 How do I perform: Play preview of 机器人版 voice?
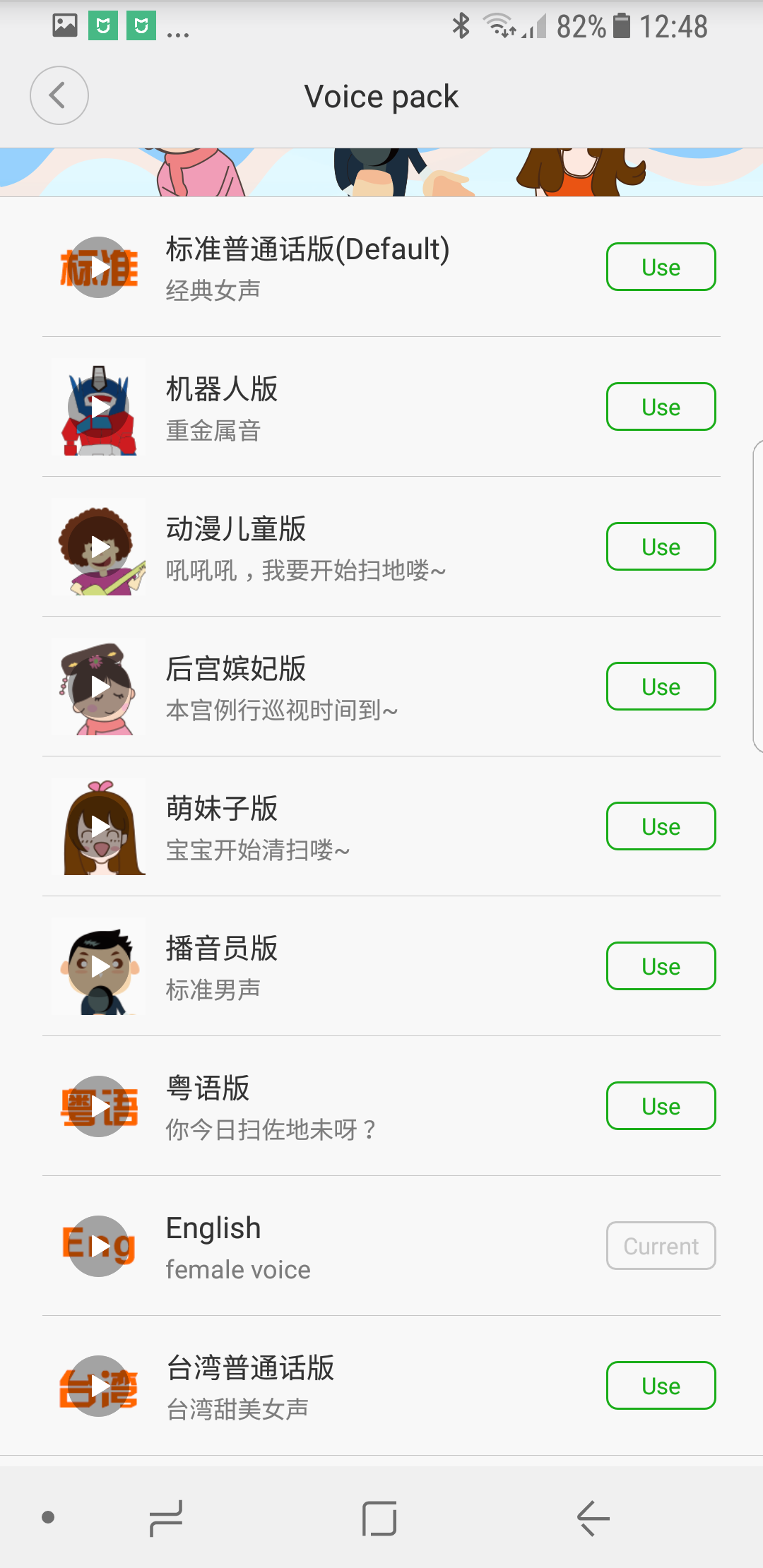(x=99, y=407)
